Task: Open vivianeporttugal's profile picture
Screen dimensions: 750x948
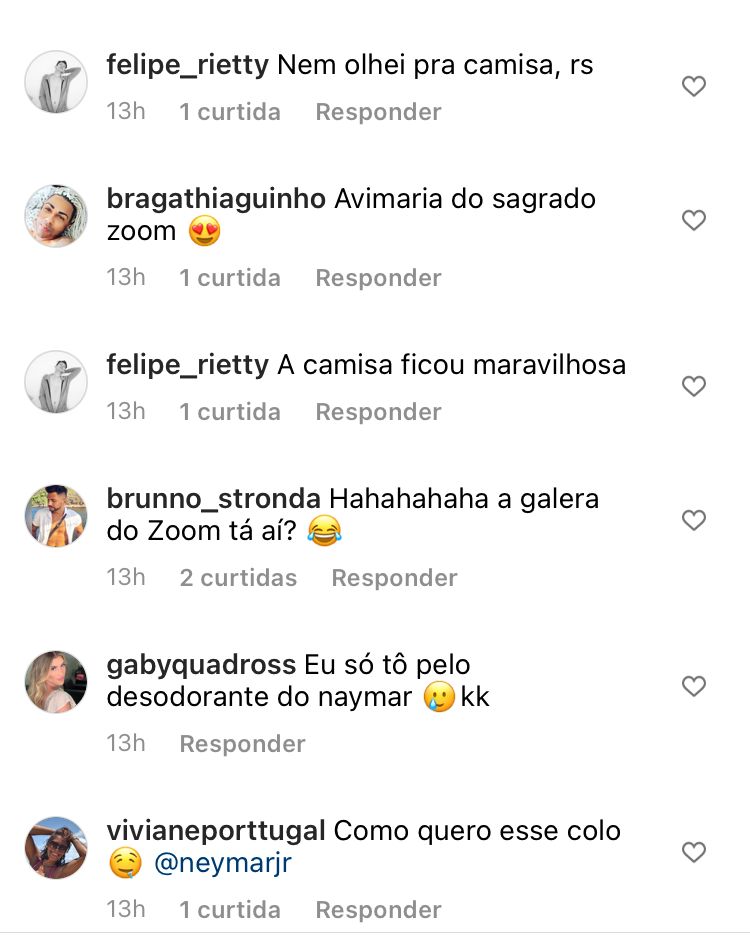Action: pos(55,849)
